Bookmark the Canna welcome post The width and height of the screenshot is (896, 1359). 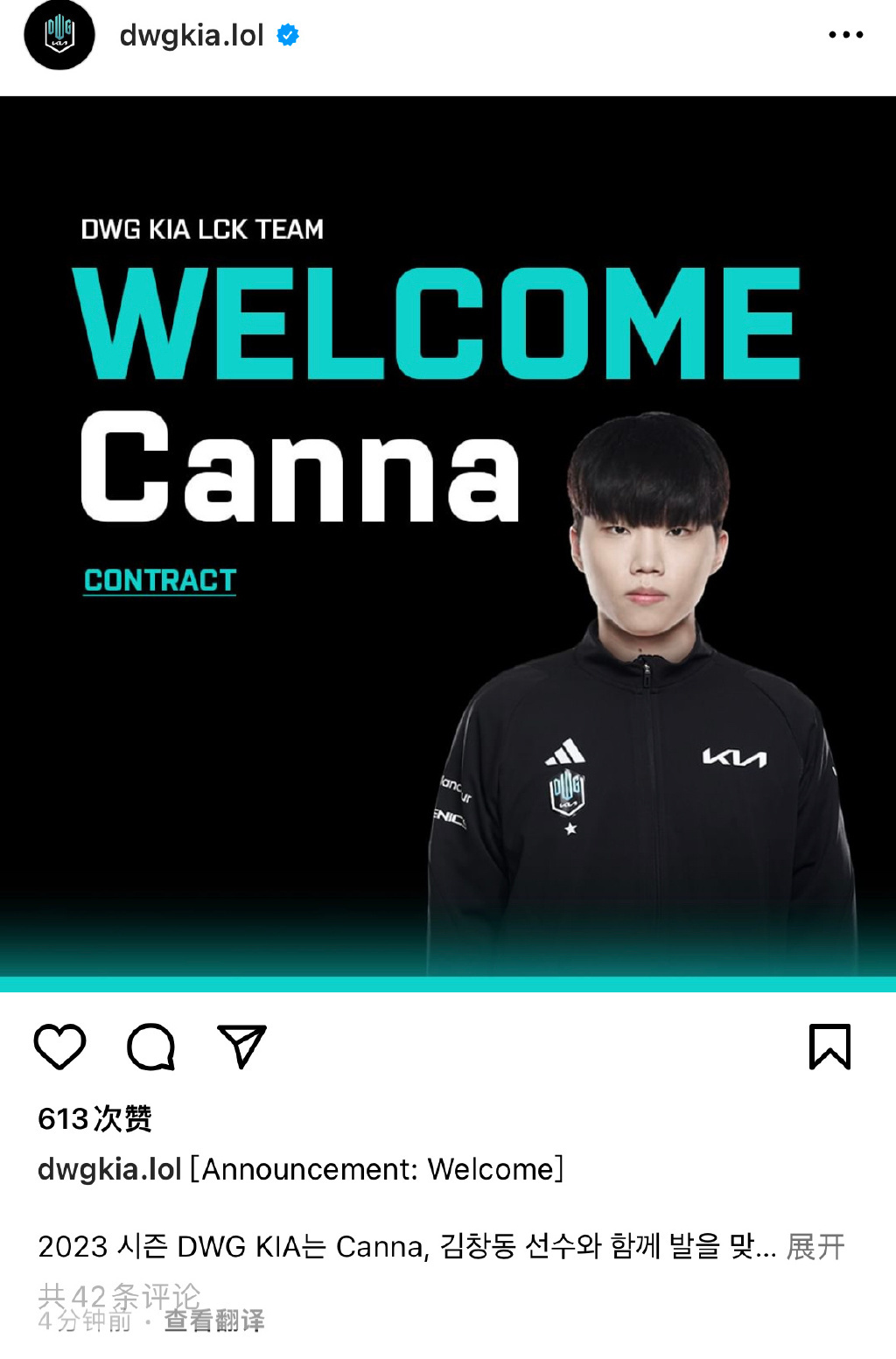829,1047
